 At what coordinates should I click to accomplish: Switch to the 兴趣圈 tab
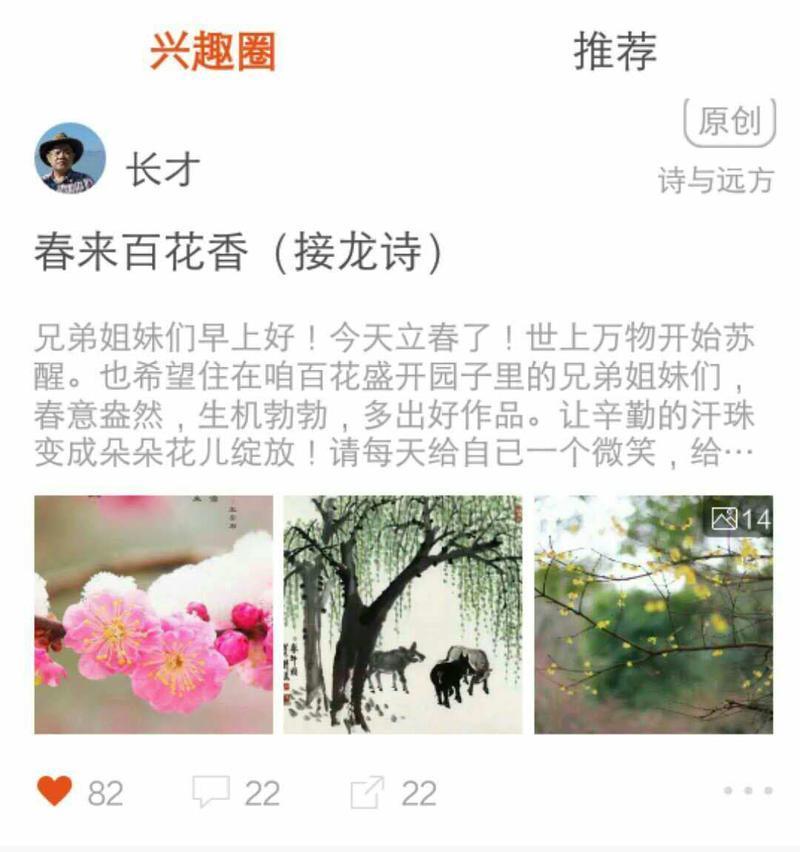pyautogui.click(x=212, y=51)
